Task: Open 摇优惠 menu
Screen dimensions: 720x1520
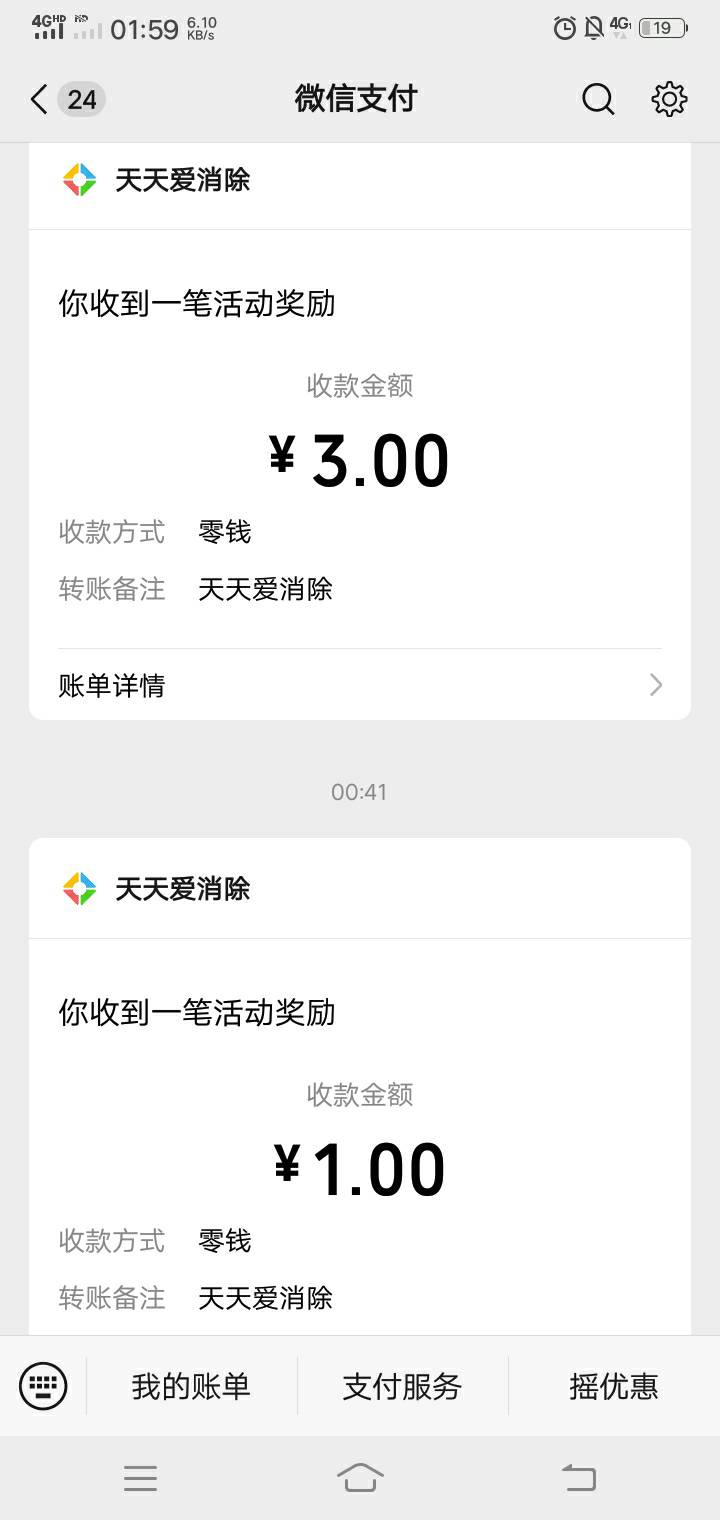Action: [614, 1386]
